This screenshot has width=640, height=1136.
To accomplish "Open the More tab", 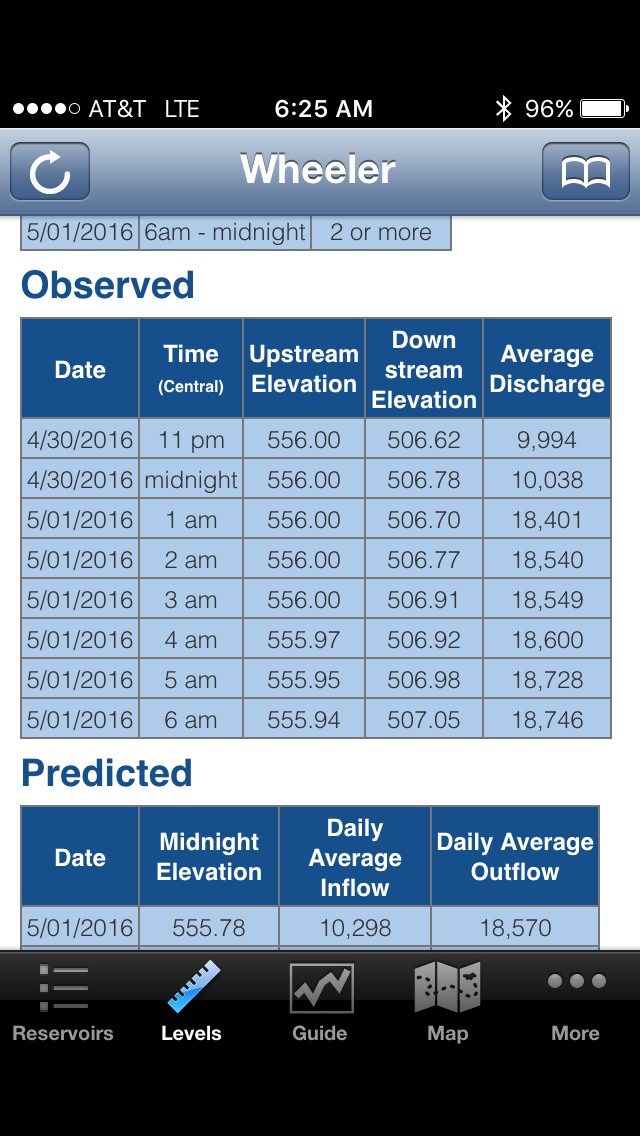I will click(x=576, y=1002).
